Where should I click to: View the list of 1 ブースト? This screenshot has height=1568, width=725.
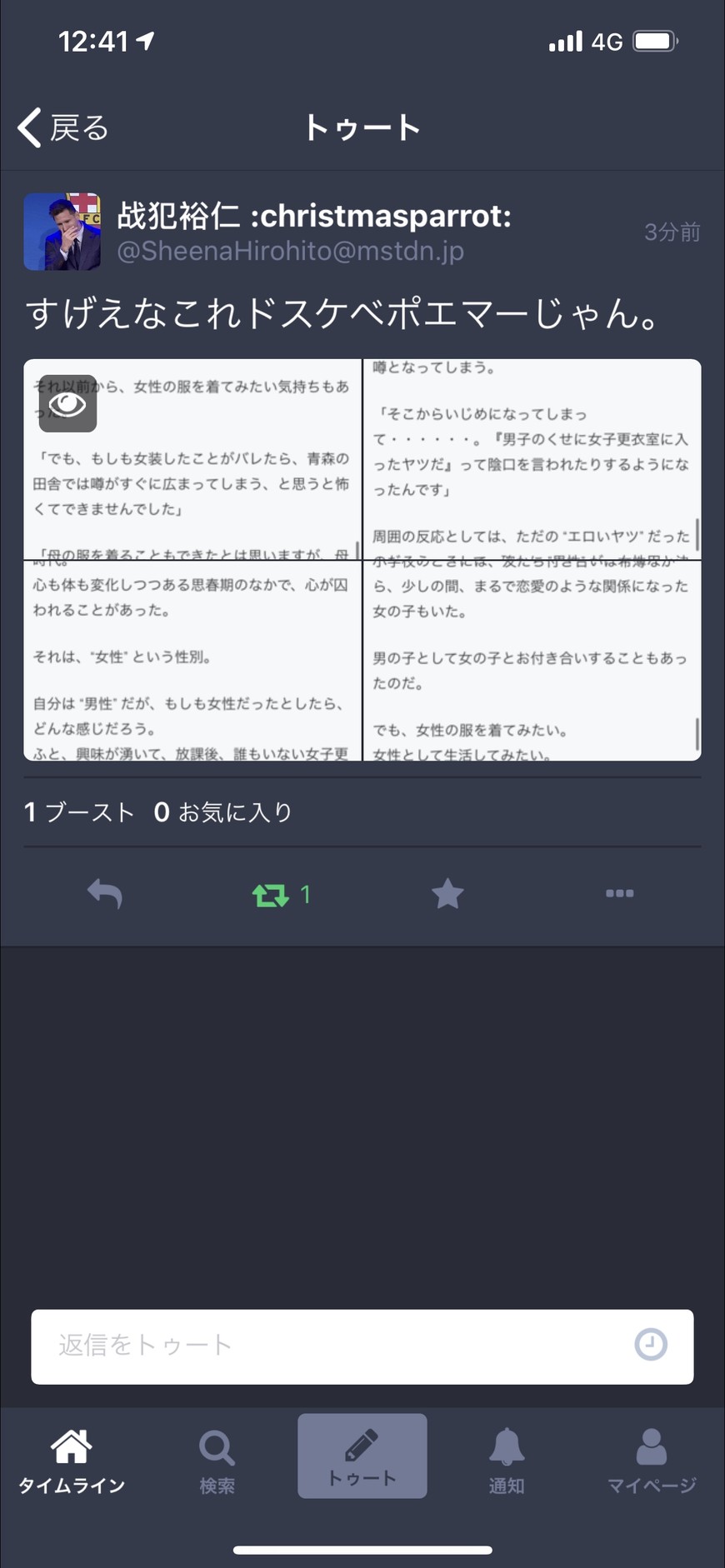click(x=79, y=811)
